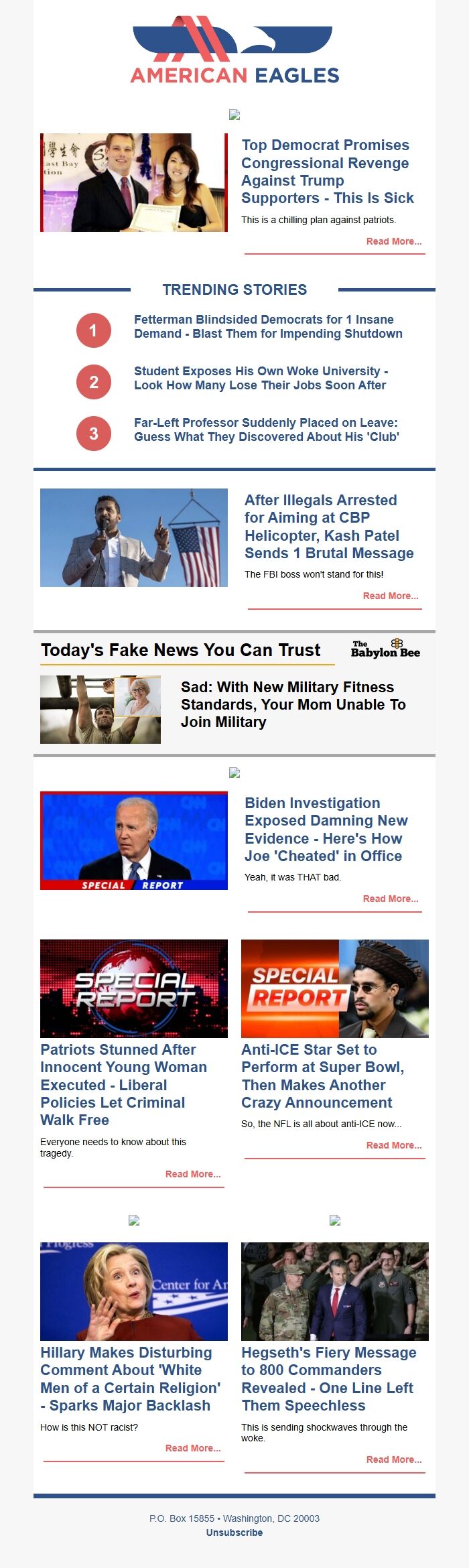Image resolution: width=469 pixels, height=1568 pixels.
Task: Tap the Unsubscribe link
Action: (x=234, y=1532)
